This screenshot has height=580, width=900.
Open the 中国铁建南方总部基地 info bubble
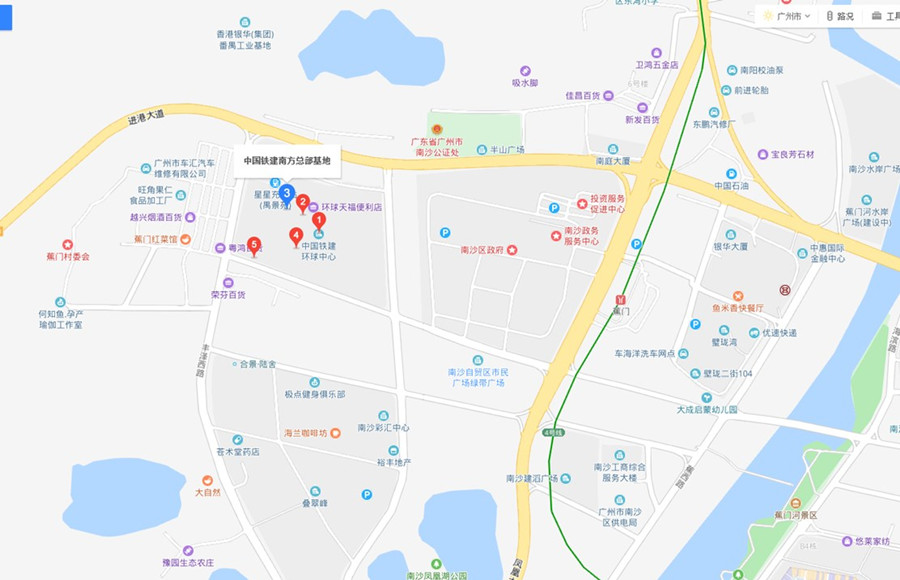click(x=286, y=160)
